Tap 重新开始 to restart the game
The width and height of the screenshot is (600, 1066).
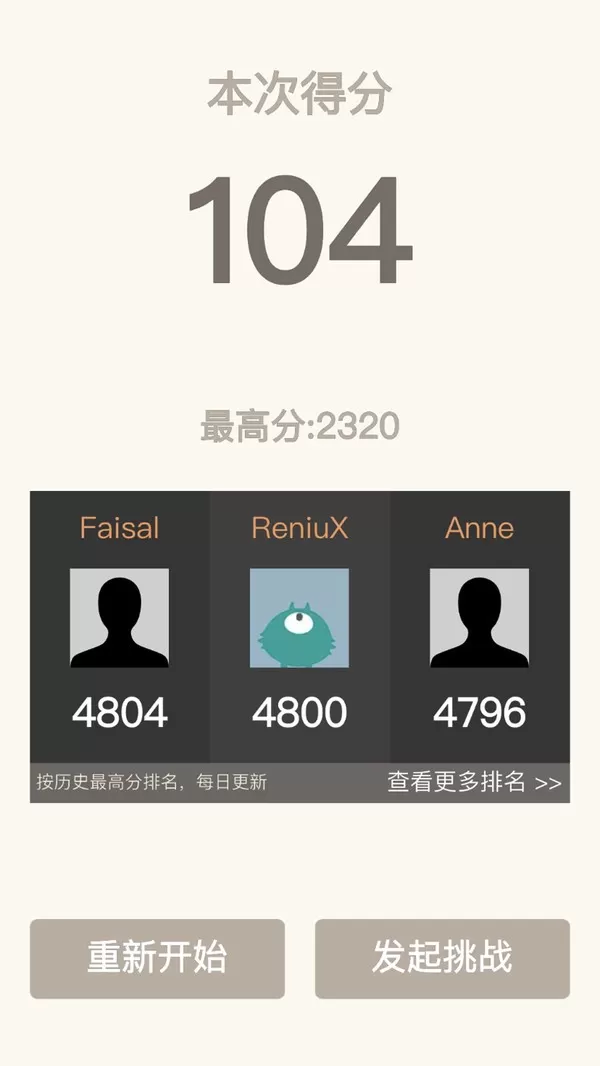157,959
